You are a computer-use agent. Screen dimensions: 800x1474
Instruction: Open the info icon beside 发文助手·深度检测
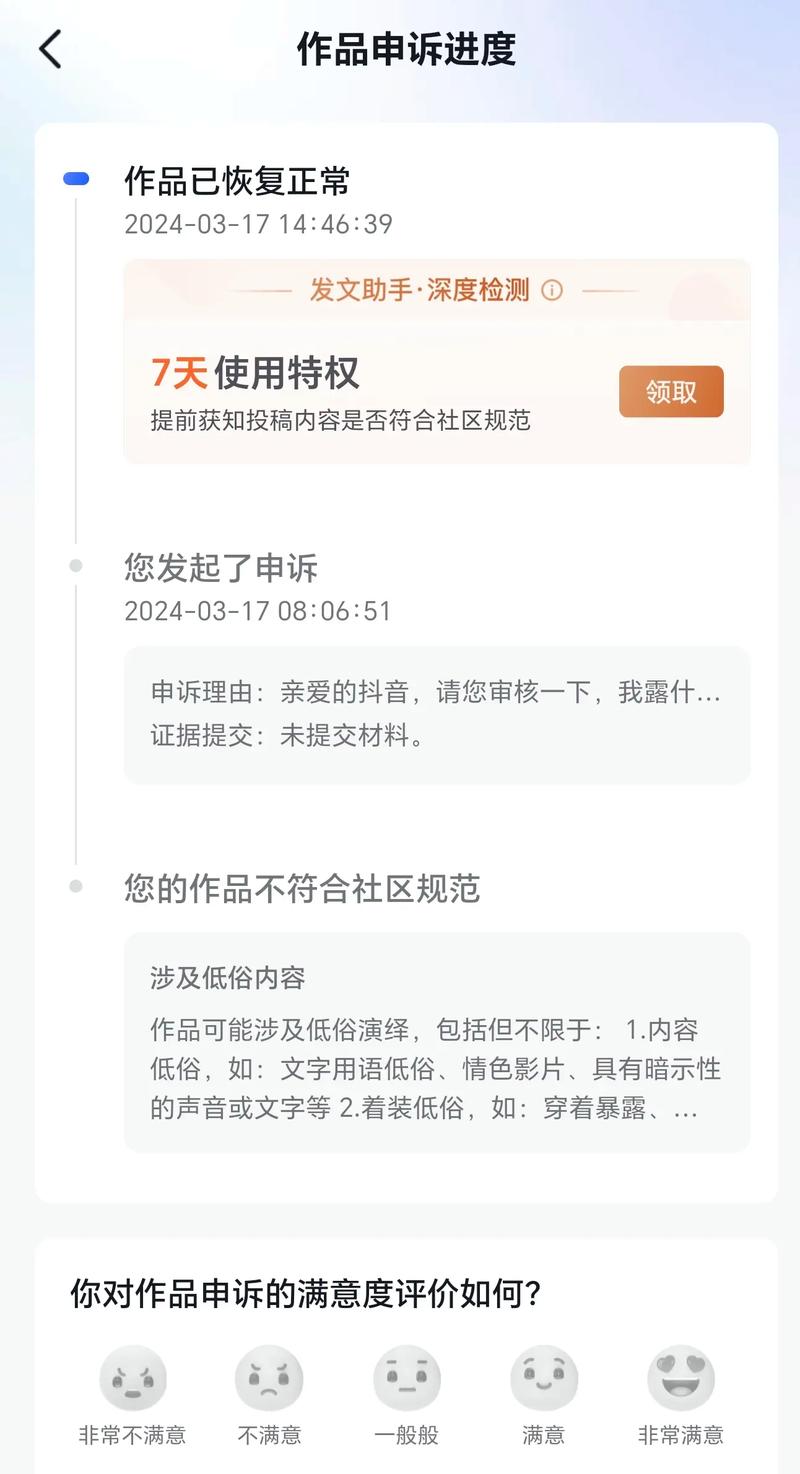click(552, 290)
